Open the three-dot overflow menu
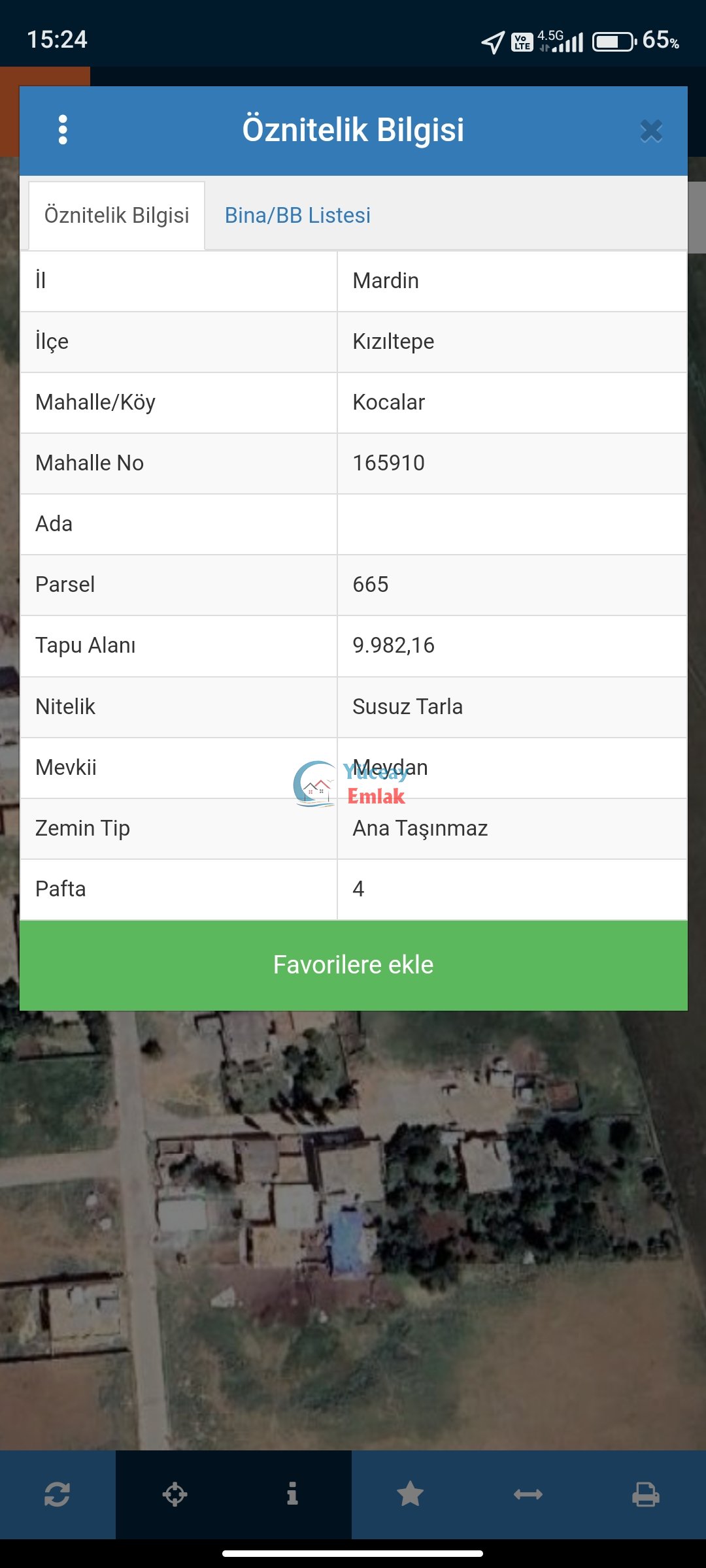 [x=63, y=130]
